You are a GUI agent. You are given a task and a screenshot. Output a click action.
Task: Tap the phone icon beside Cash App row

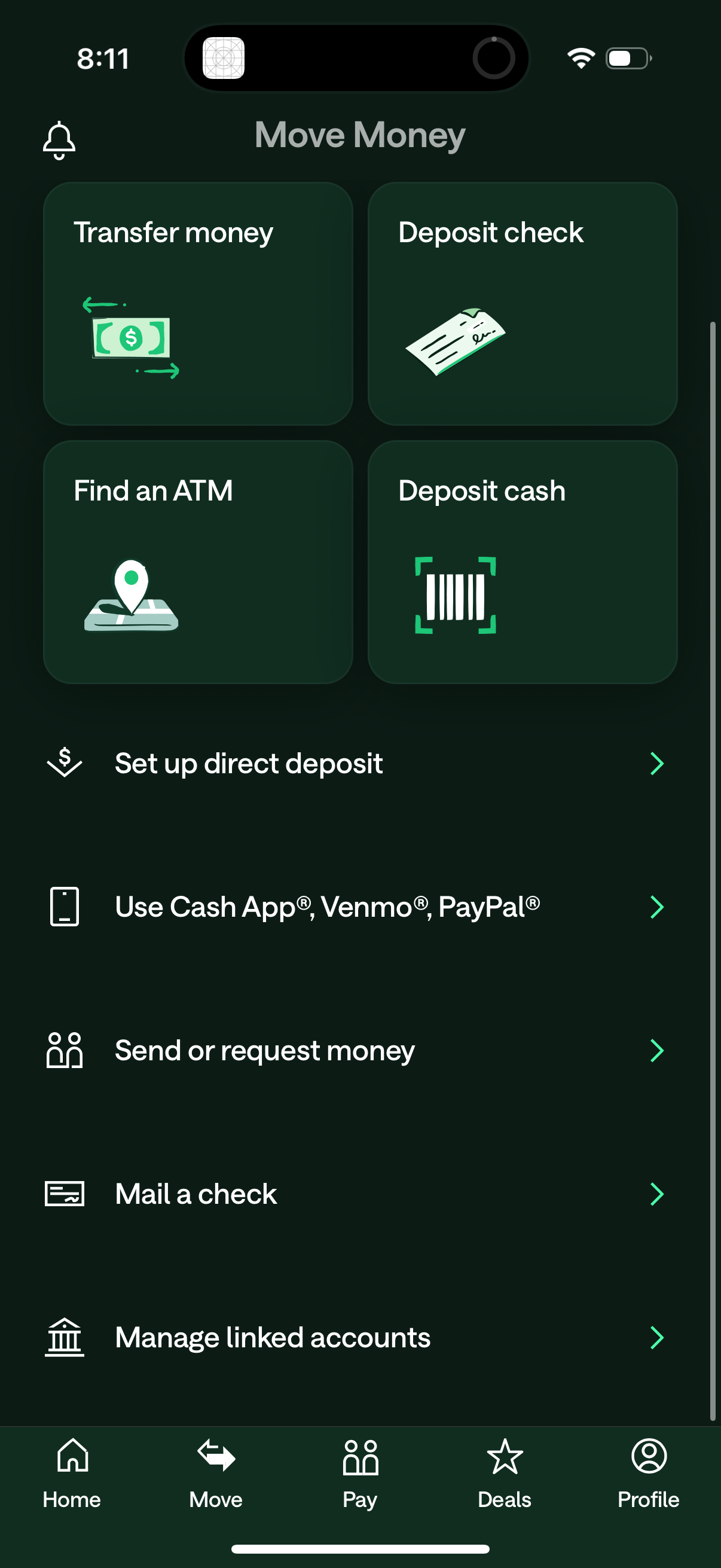point(65,907)
